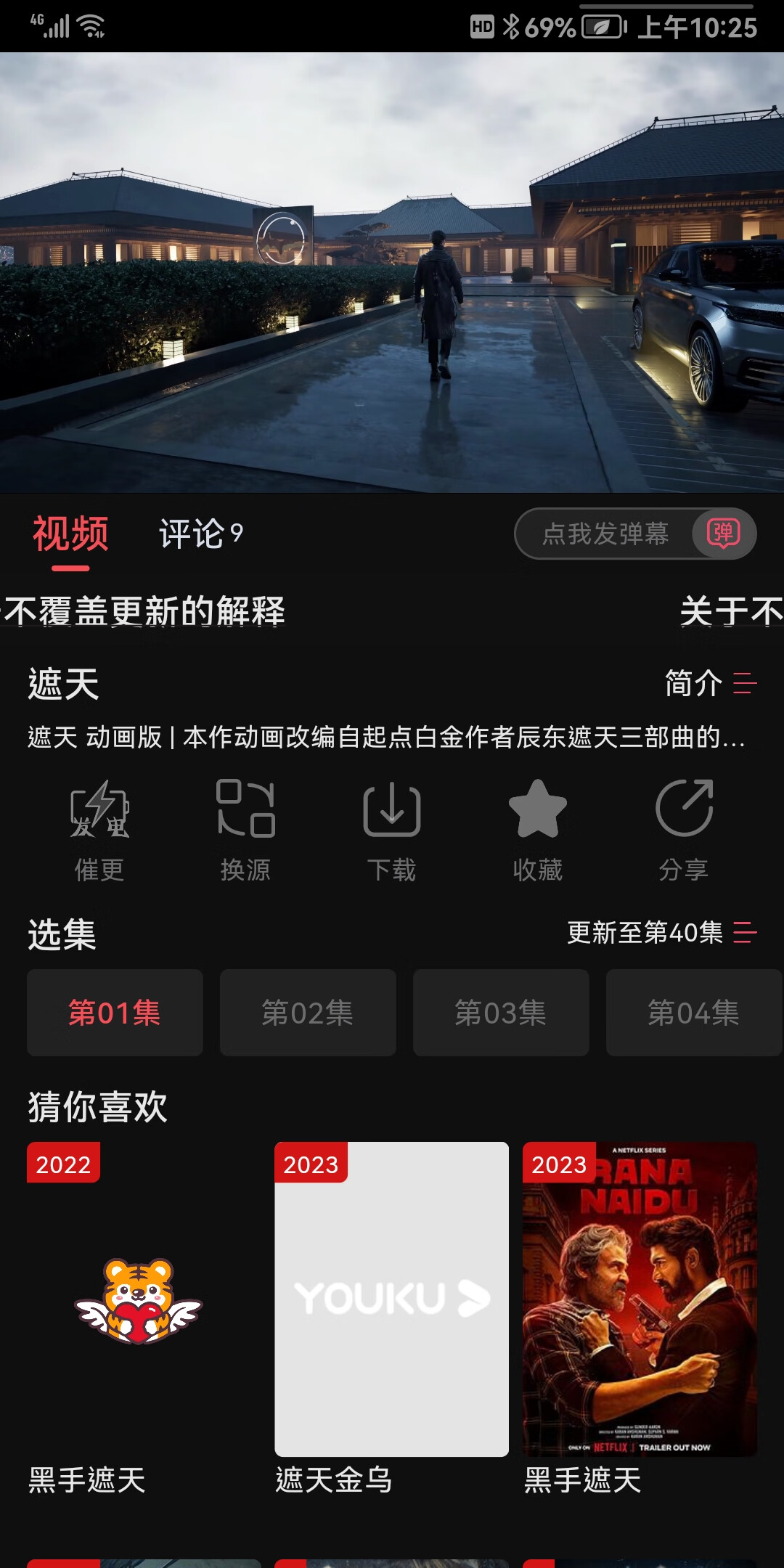The image size is (784, 1568).
Task: Download this video with 下载
Action: [x=392, y=829]
